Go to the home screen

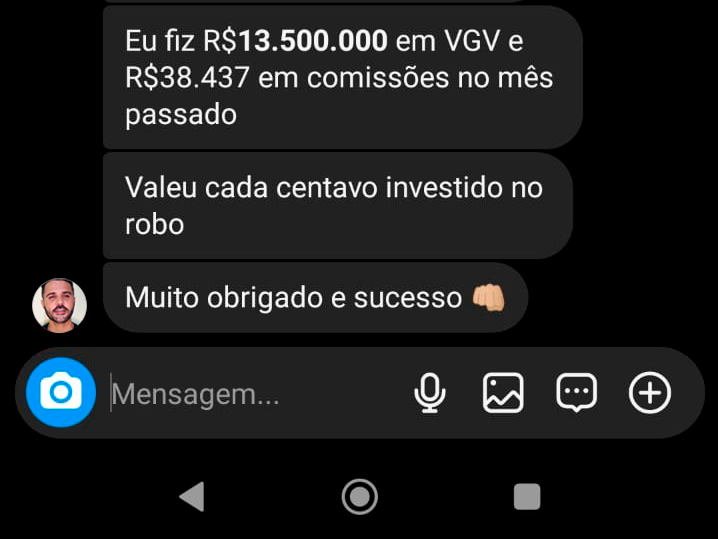coord(359,496)
